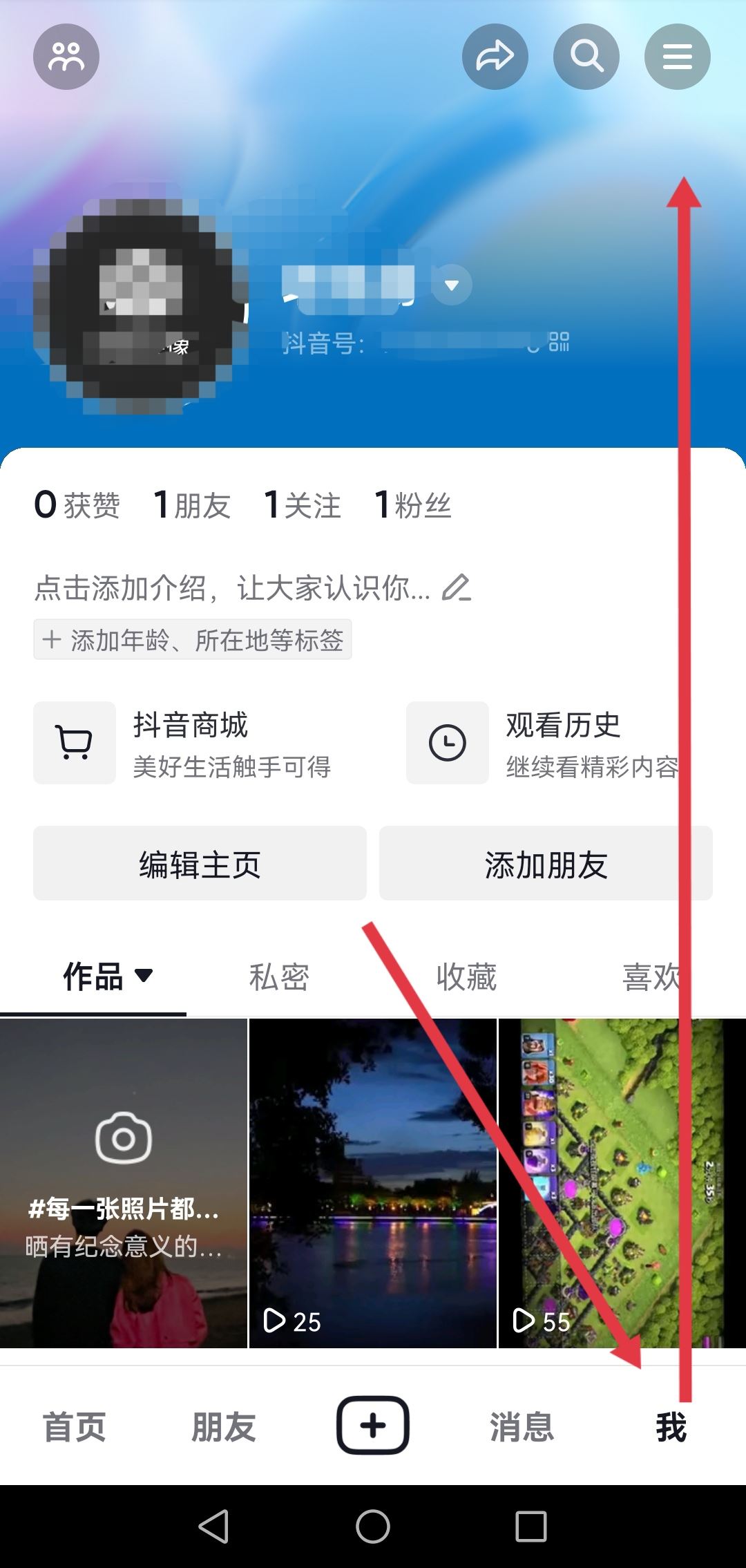Tap the 添加朋友 button
The width and height of the screenshot is (746, 1568).
[x=545, y=862]
